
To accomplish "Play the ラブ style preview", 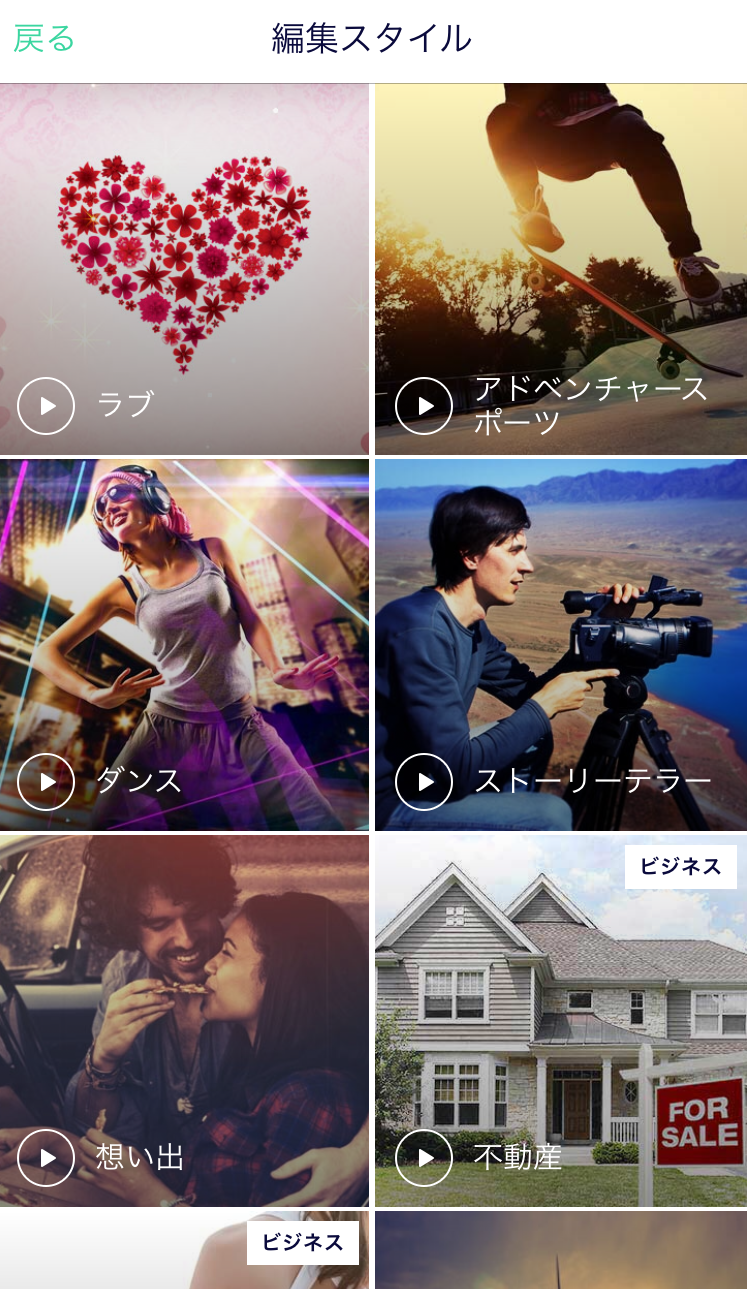I will [x=46, y=406].
